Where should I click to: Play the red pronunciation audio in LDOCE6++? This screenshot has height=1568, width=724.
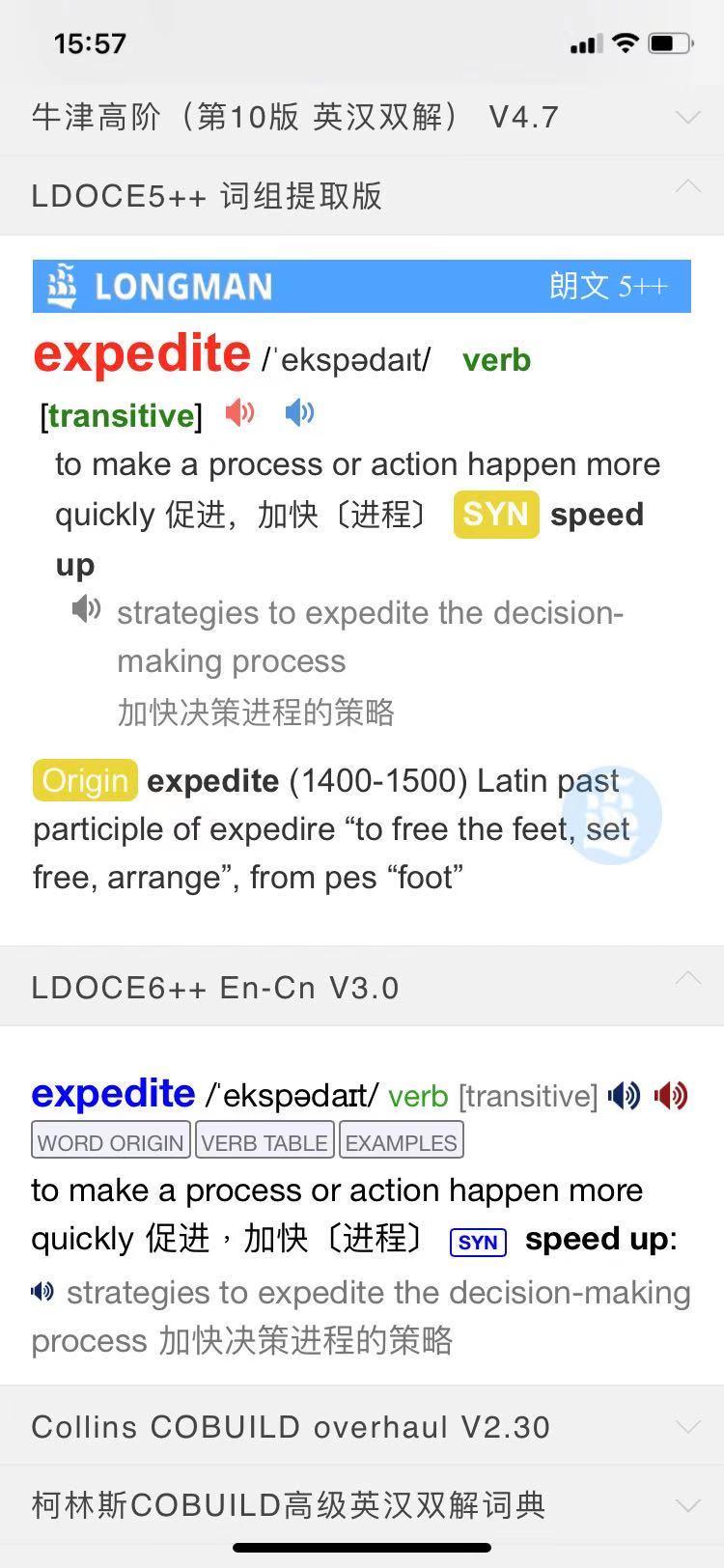pyautogui.click(x=670, y=1095)
